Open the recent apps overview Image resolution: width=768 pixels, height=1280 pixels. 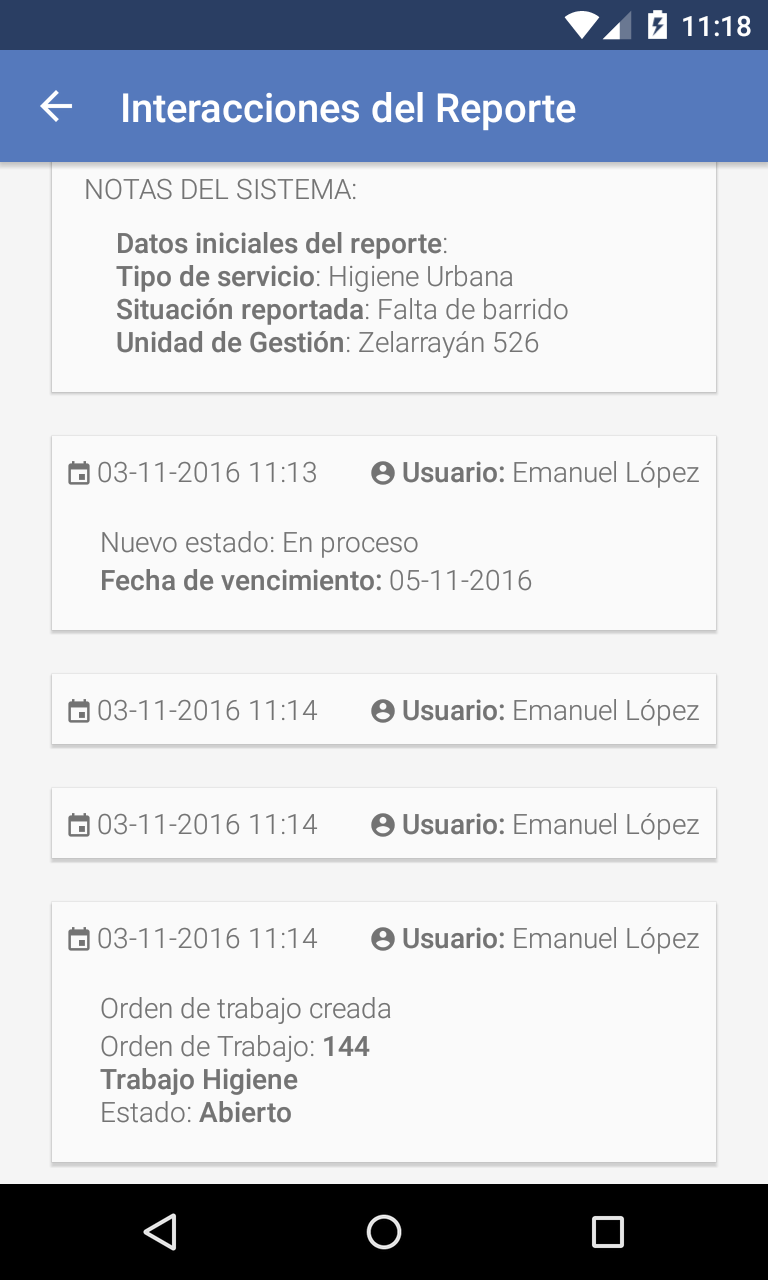tap(608, 1232)
